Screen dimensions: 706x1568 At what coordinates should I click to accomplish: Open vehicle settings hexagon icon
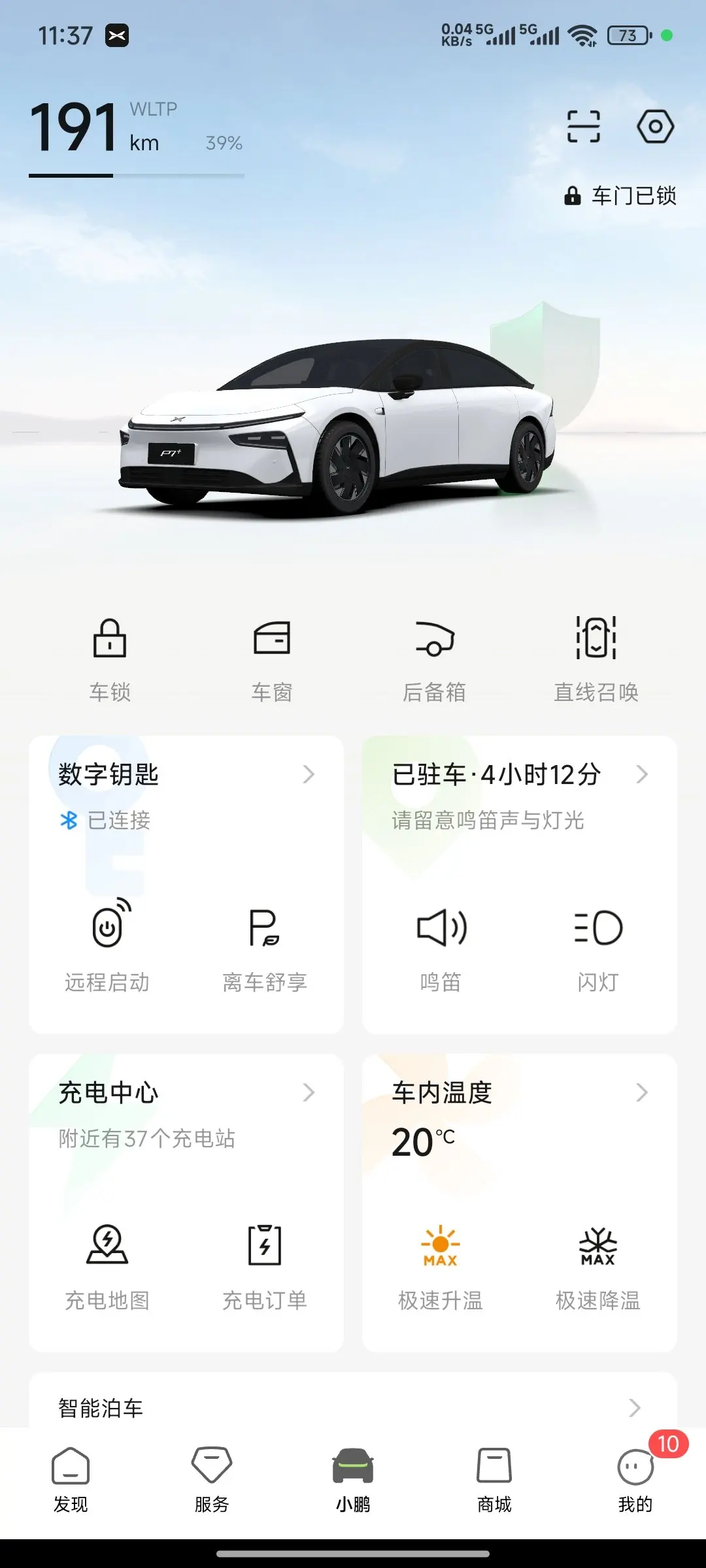point(655,127)
